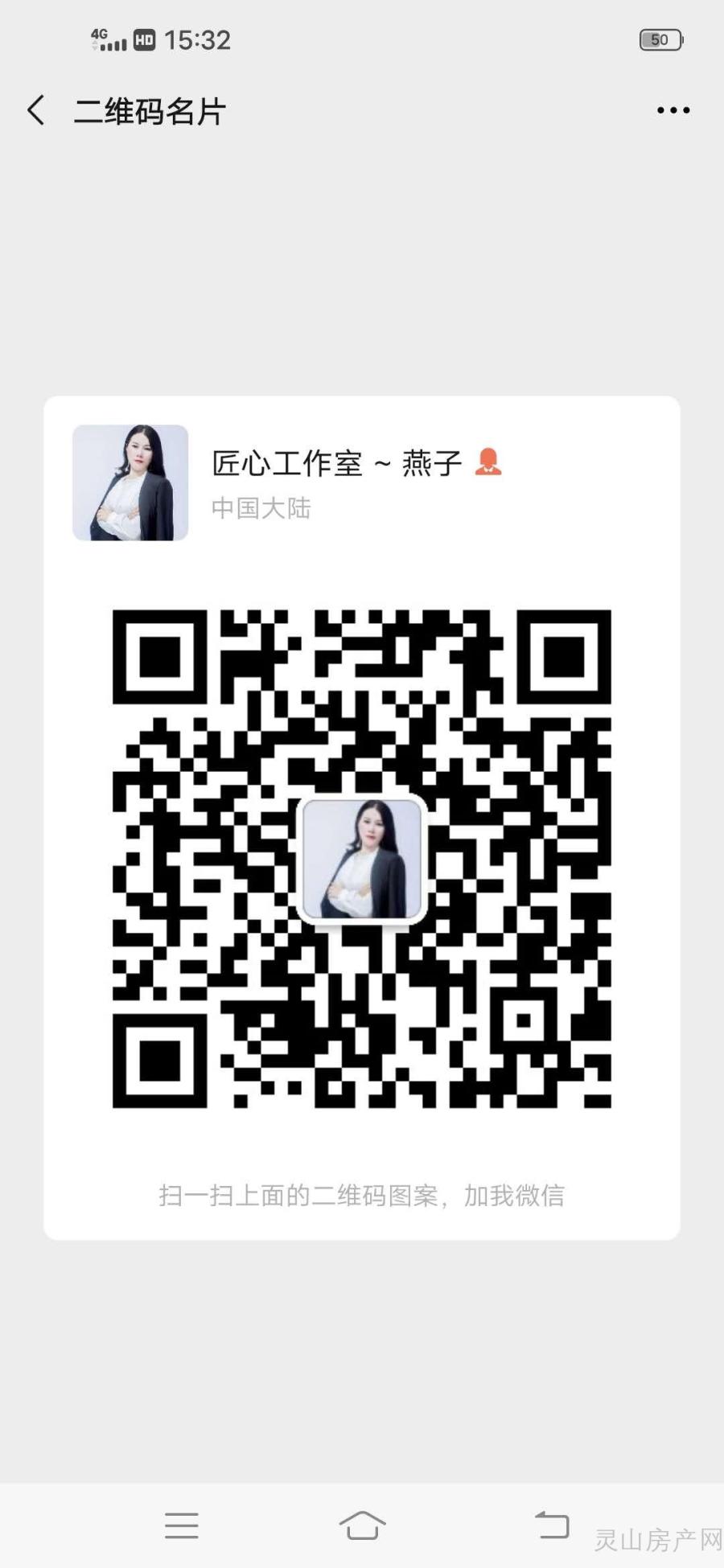Viewport: 724px width, 1568px height.
Task: Tap the system home button
Action: [362, 1525]
